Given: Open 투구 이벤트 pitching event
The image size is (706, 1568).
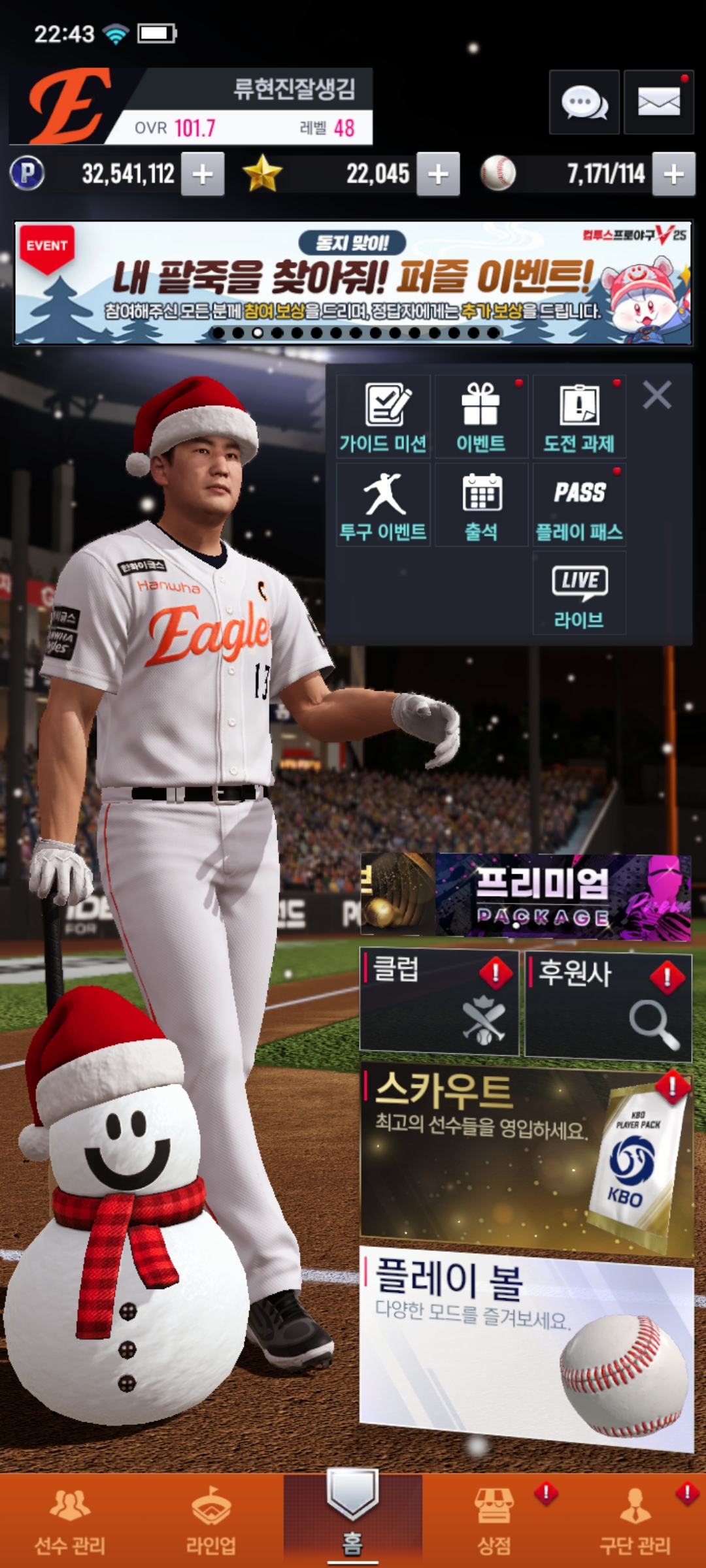Looking at the screenshot, I should (383, 505).
